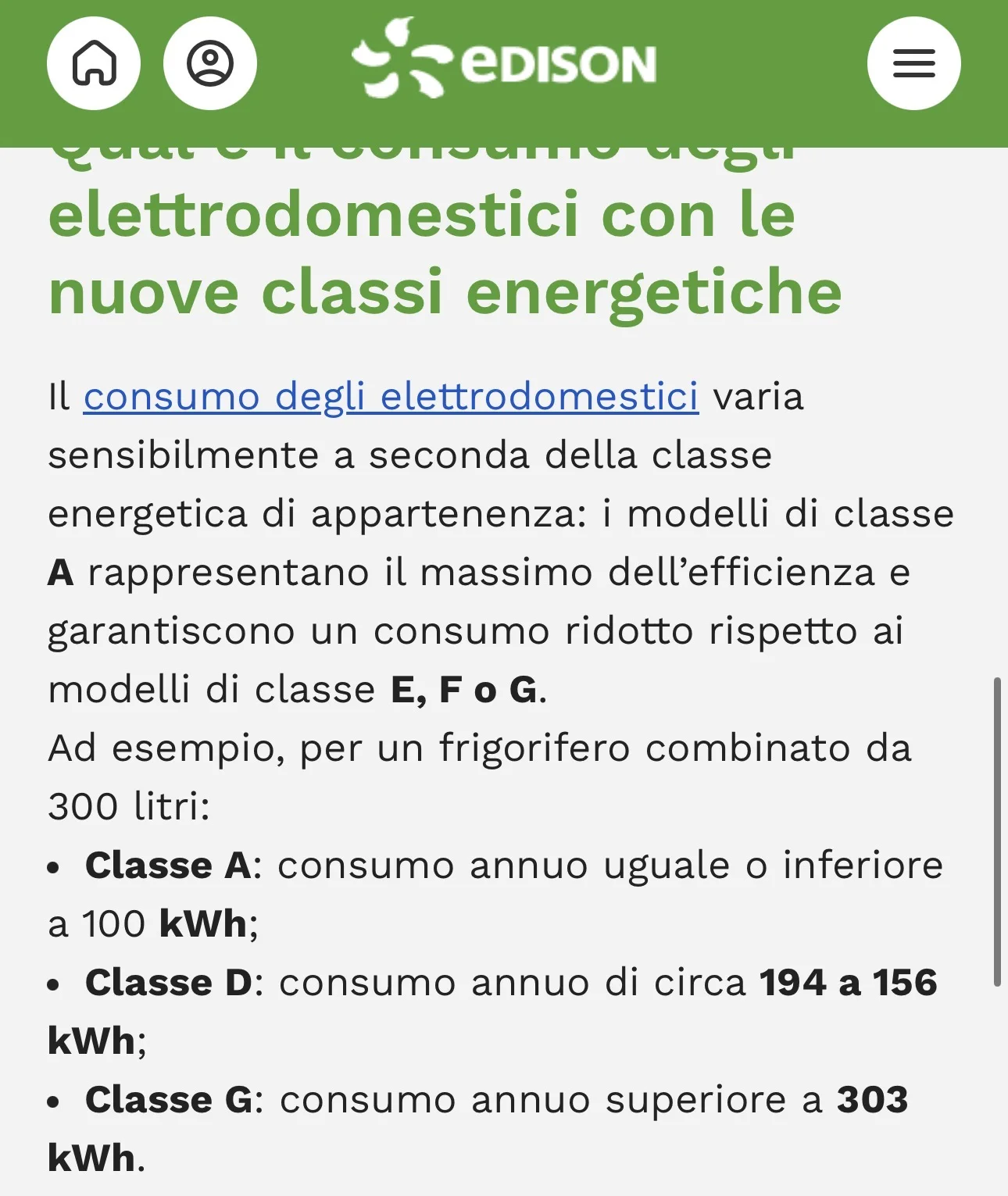Open the hamburger menu
This screenshot has height=1196, width=1008.
914,63
